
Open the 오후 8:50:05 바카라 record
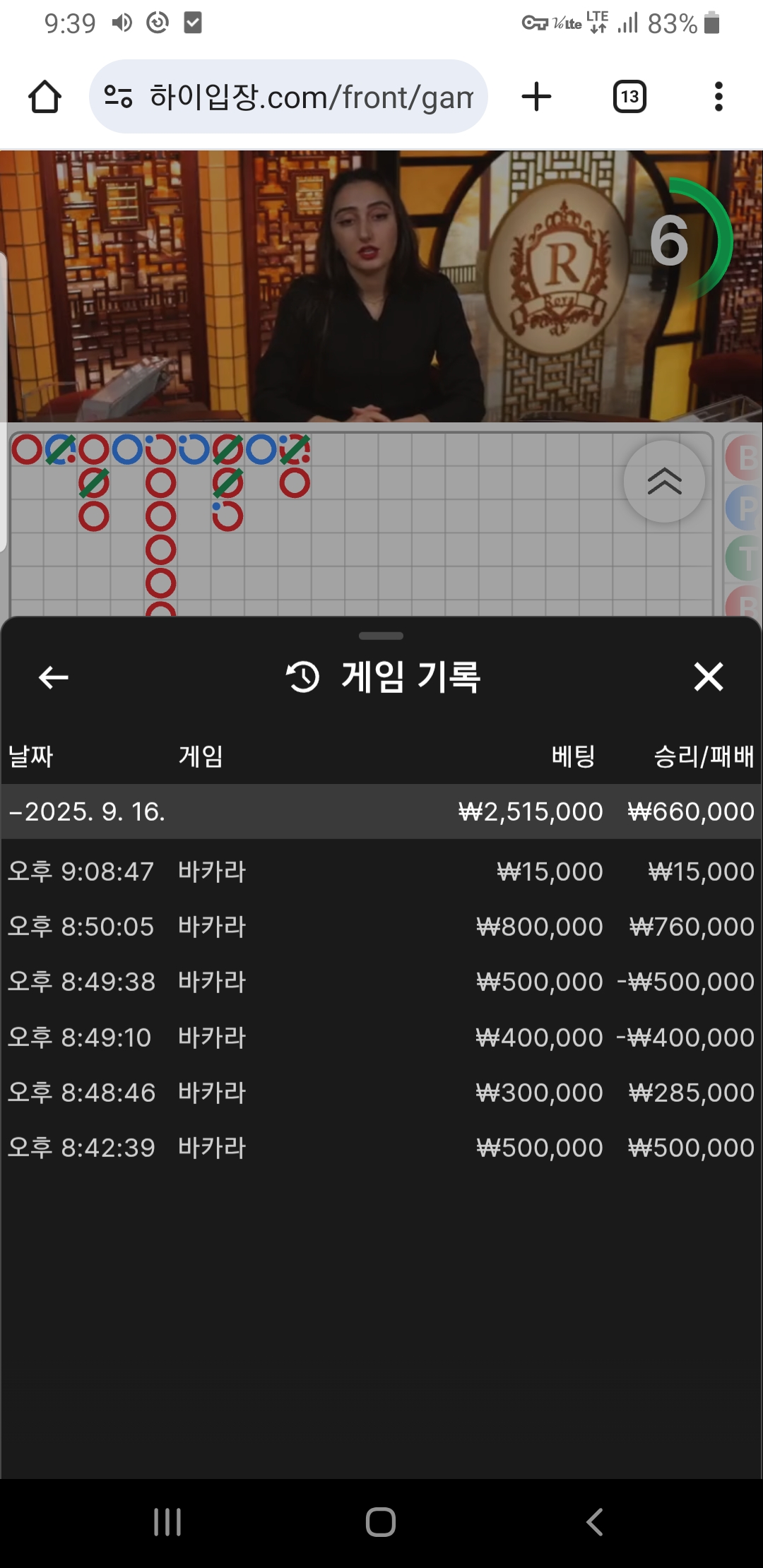381,927
